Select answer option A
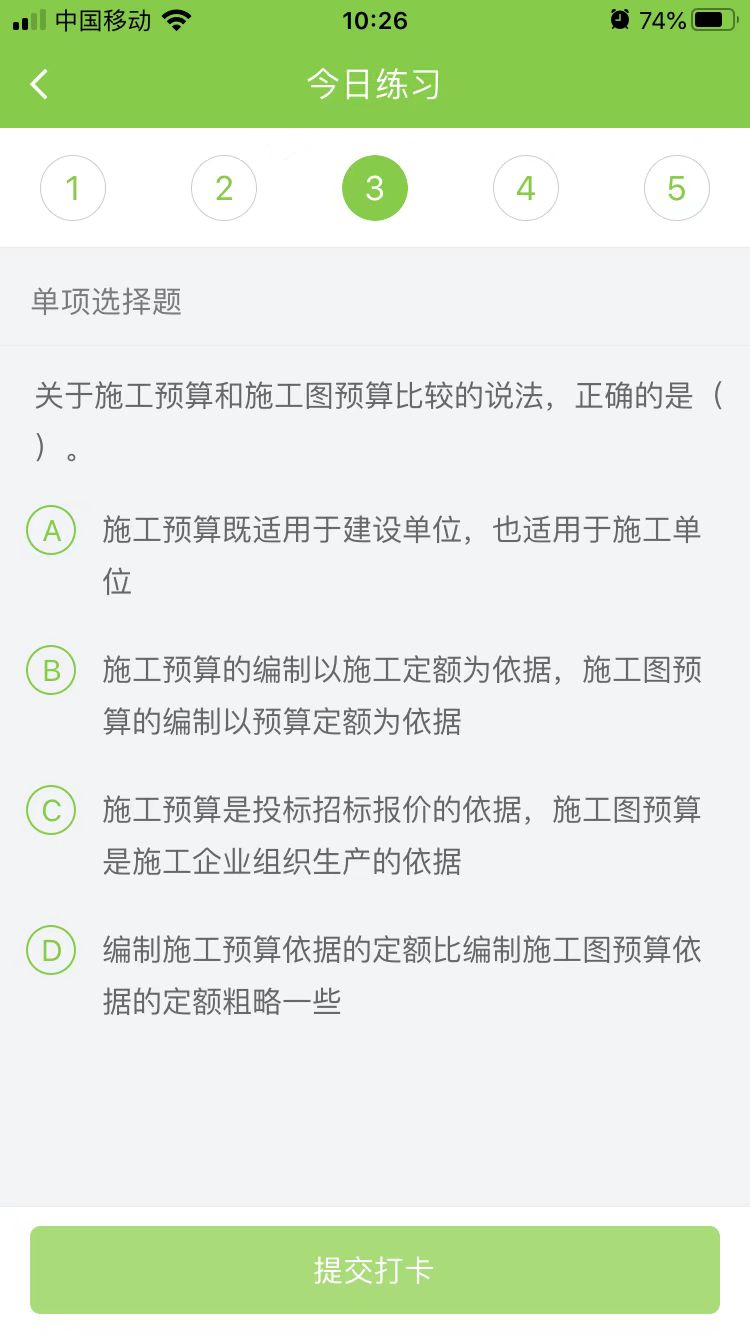The height and width of the screenshot is (1334, 750). click(52, 531)
